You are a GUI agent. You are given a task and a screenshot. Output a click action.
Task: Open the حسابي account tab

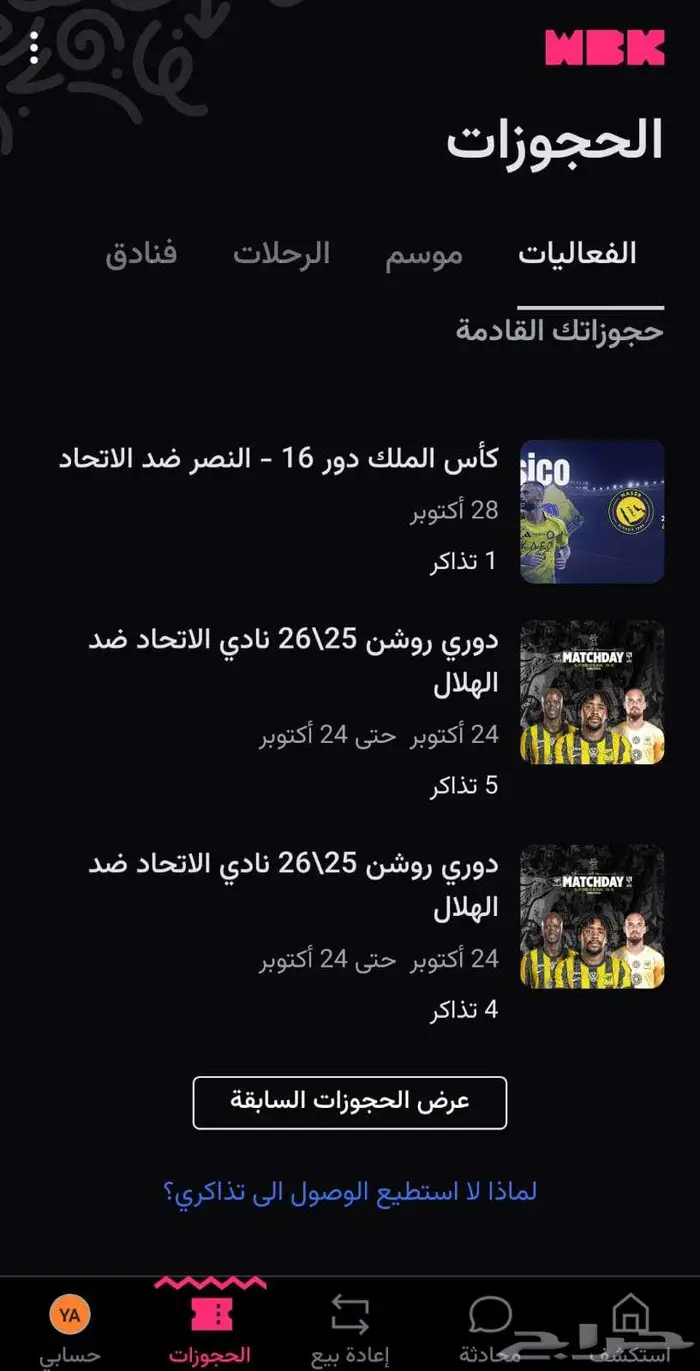pyautogui.click(x=70, y=1328)
